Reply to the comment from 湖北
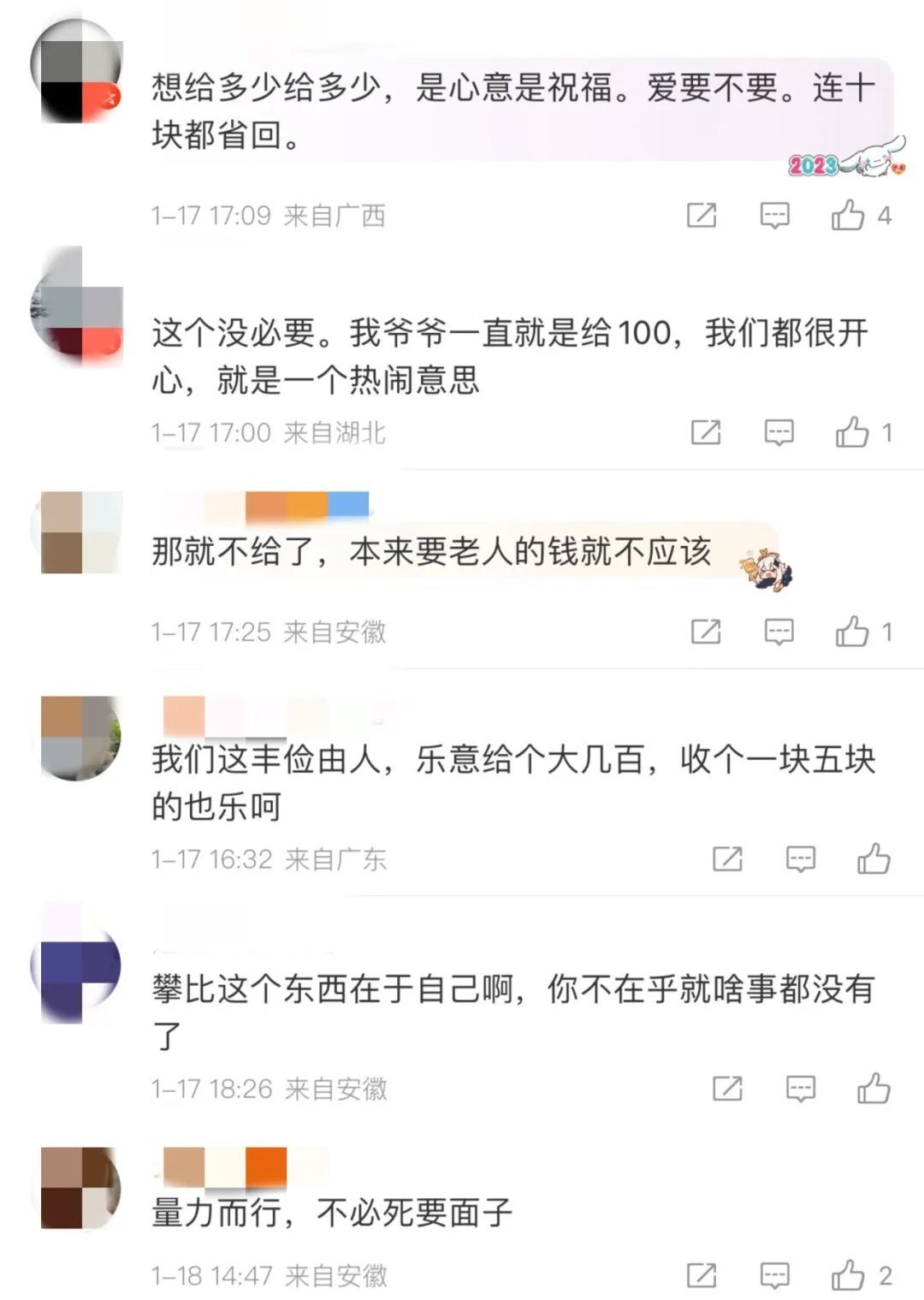The height and width of the screenshot is (1300, 924). click(x=779, y=432)
